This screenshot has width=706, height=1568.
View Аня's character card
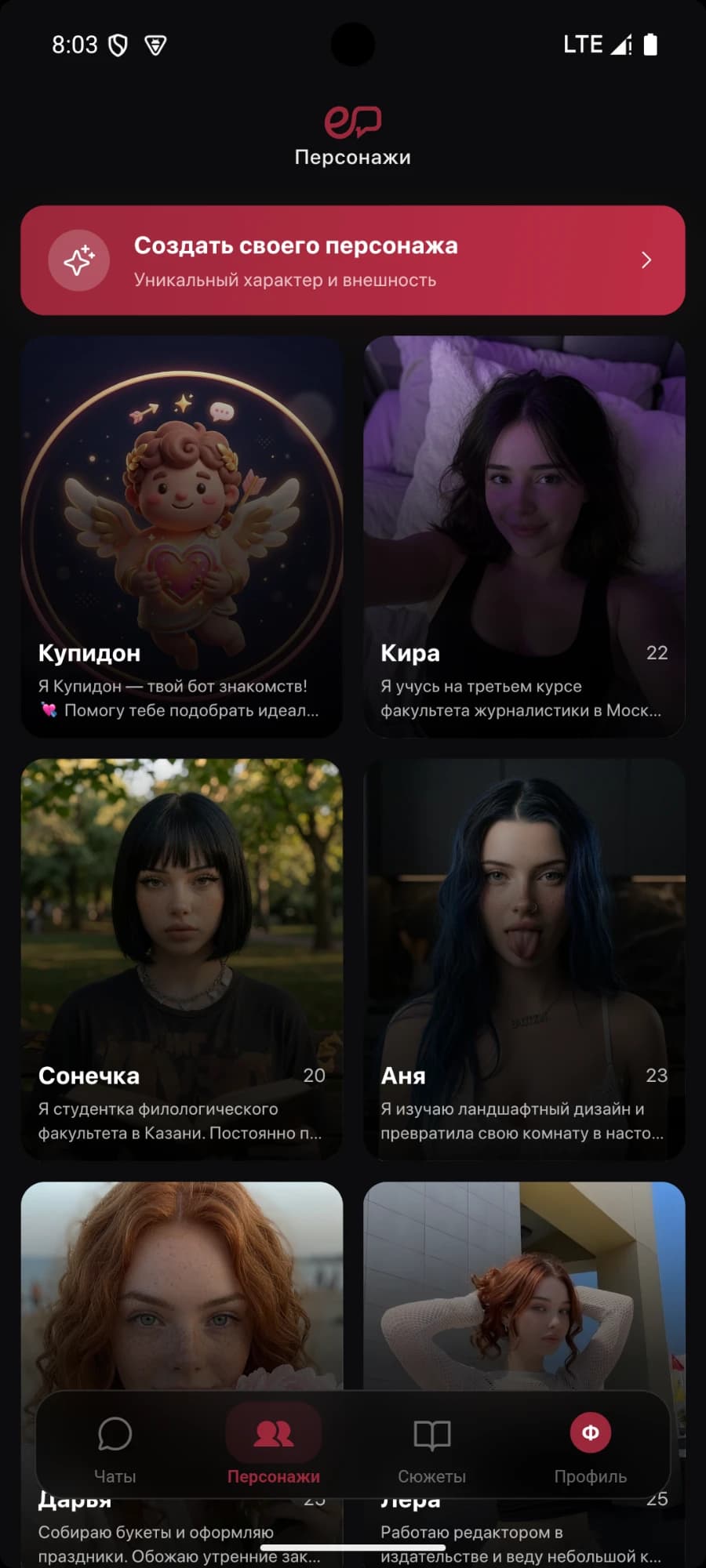coord(525,960)
